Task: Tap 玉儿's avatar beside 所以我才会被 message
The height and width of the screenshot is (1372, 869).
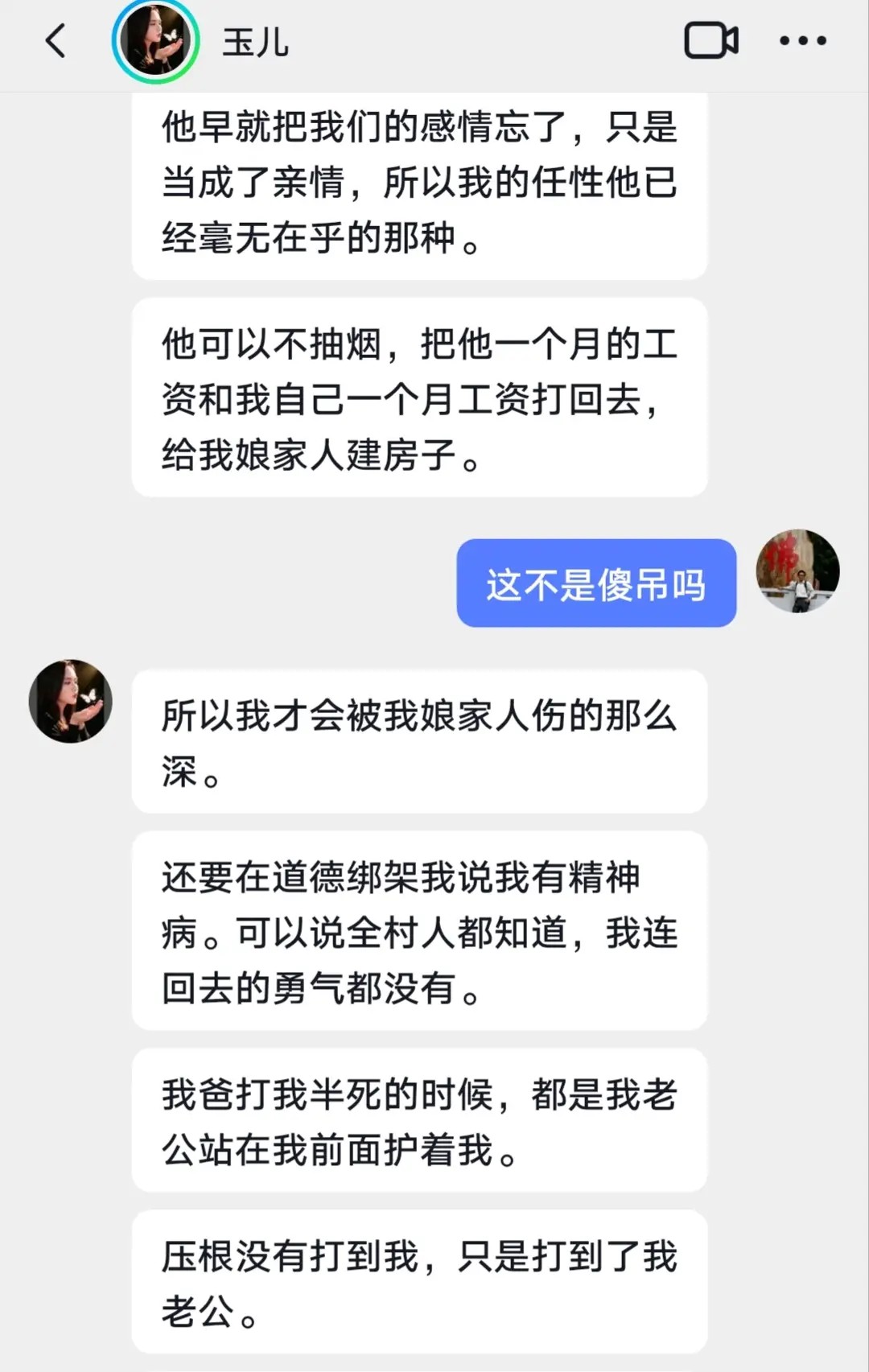Action: (71, 701)
